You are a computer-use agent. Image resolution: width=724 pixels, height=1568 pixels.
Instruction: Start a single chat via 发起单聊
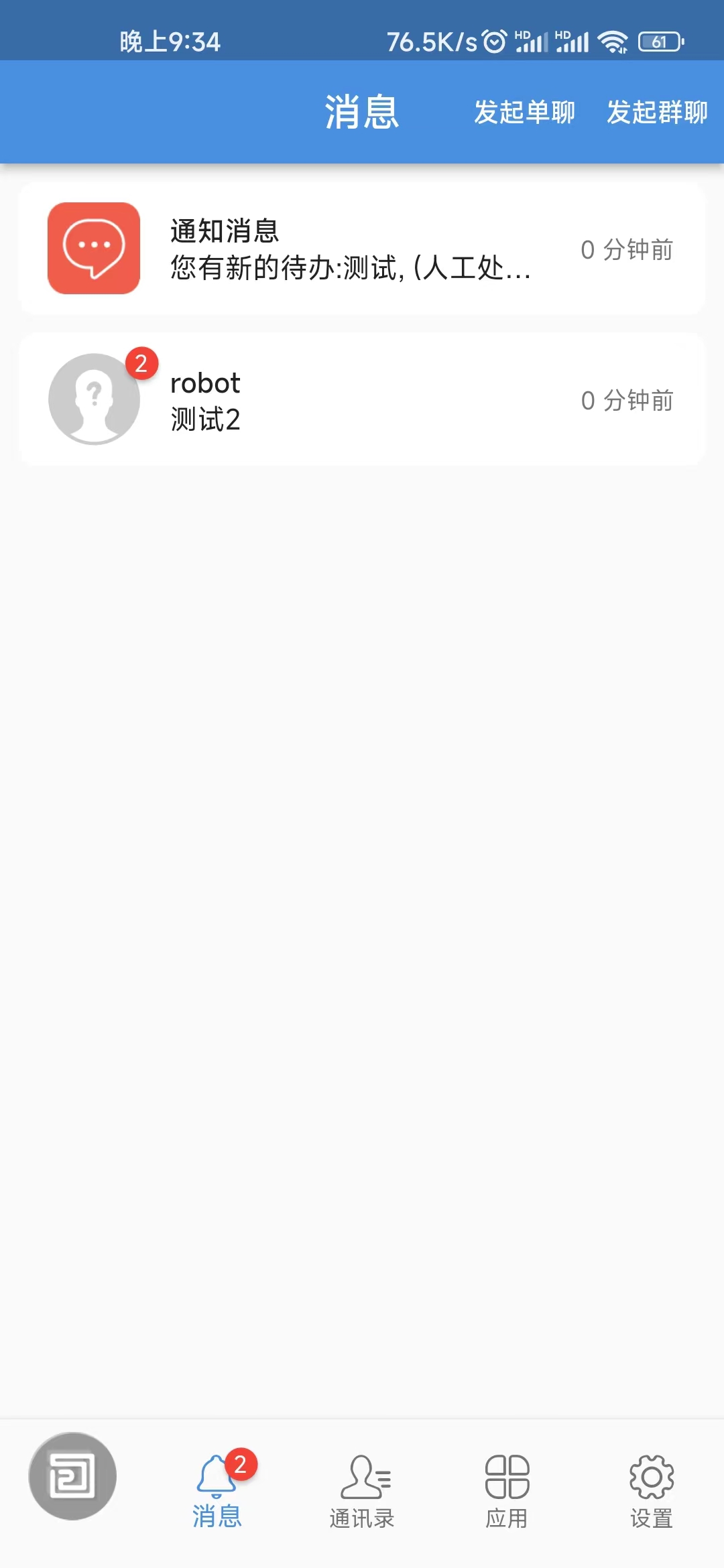[524, 112]
